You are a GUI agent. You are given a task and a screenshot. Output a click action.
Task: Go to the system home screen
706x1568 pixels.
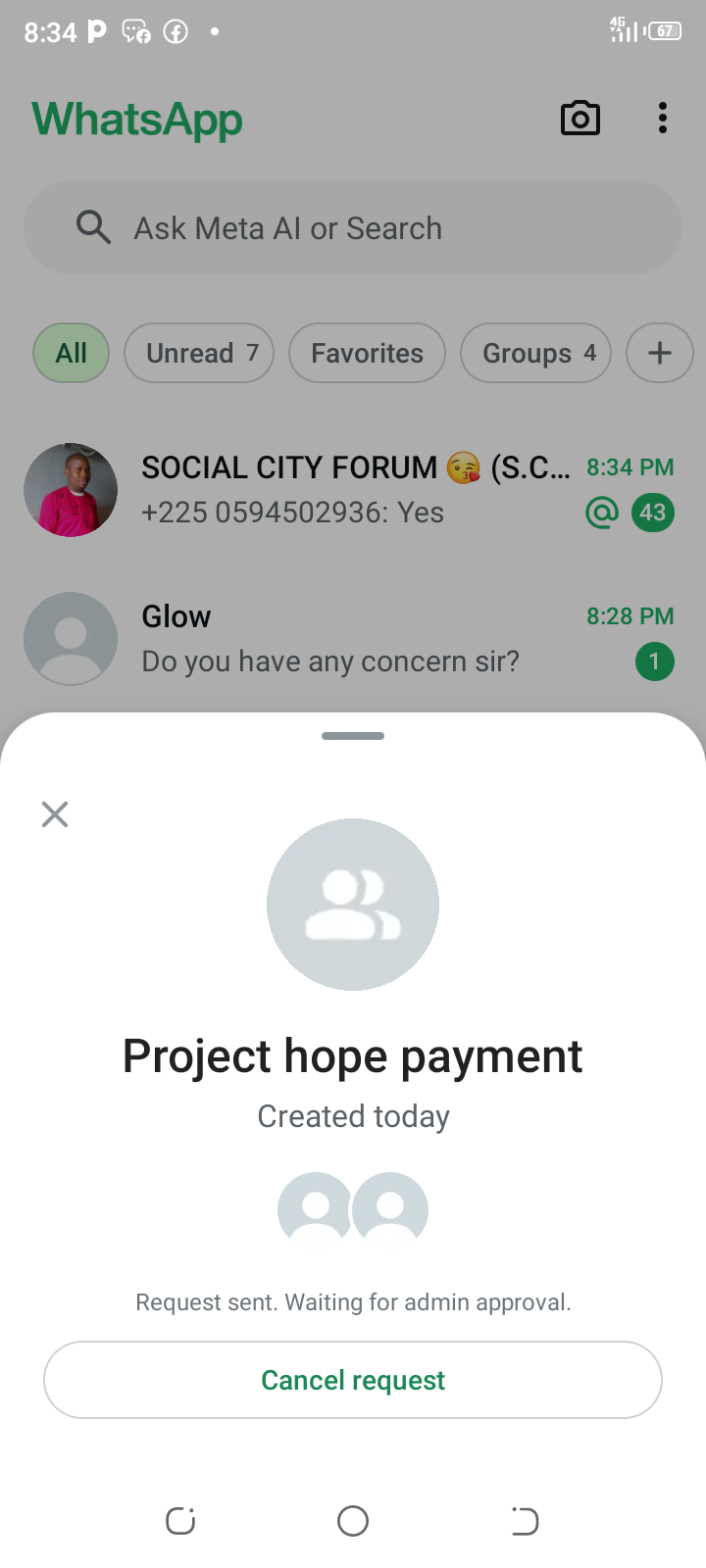(x=353, y=1521)
